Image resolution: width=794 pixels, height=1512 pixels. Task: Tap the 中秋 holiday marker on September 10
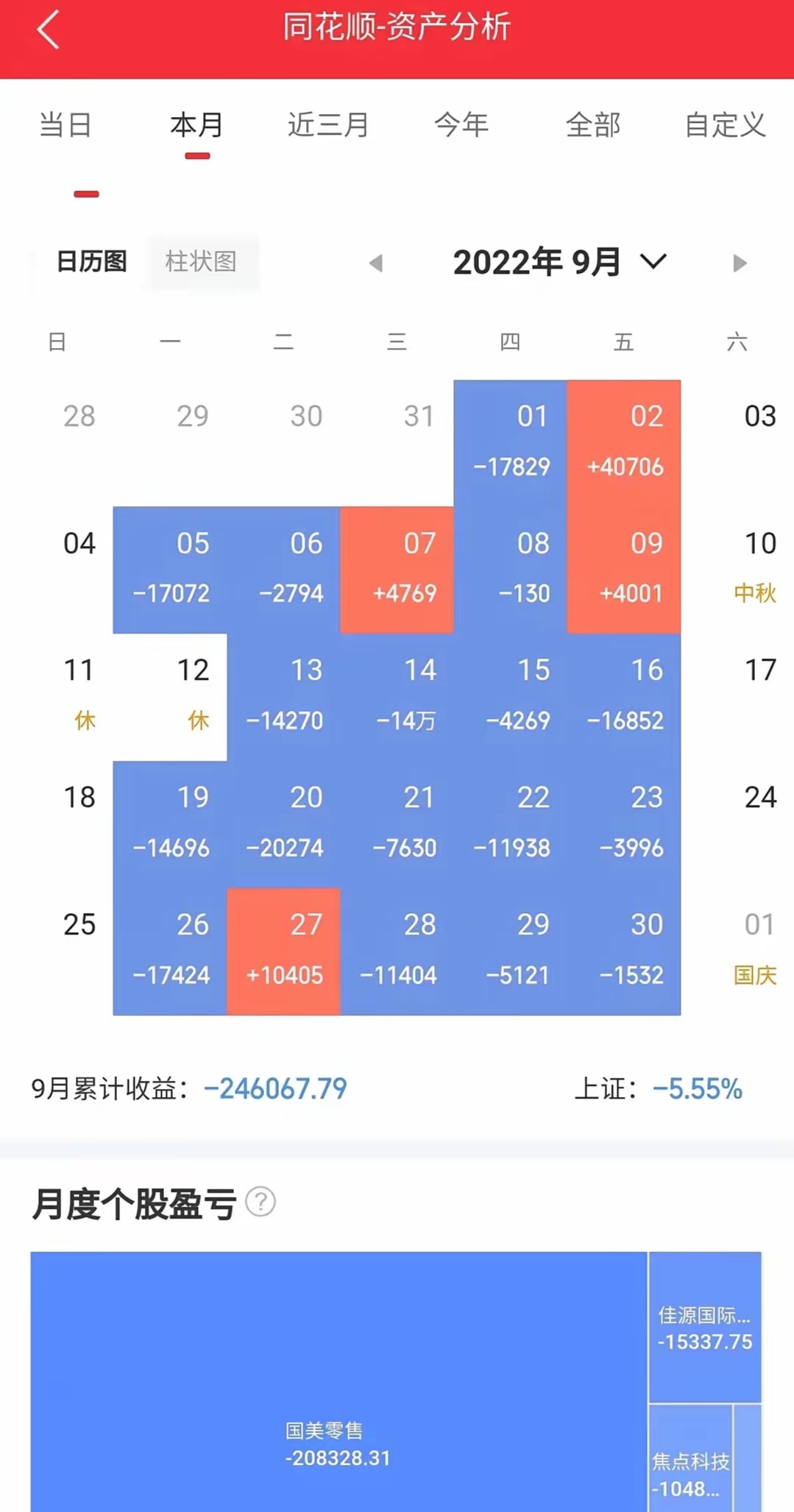[754, 592]
